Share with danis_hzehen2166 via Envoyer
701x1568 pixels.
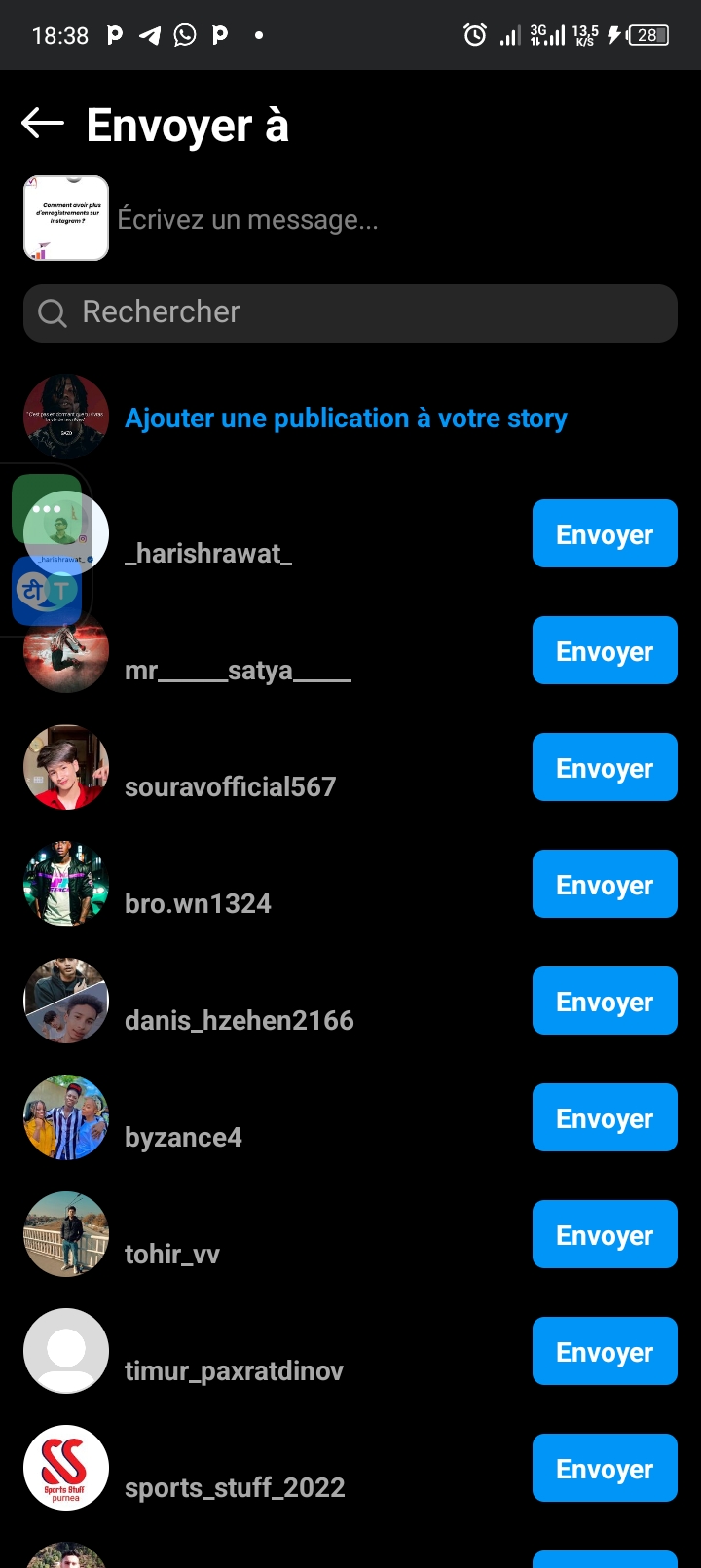point(604,1001)
